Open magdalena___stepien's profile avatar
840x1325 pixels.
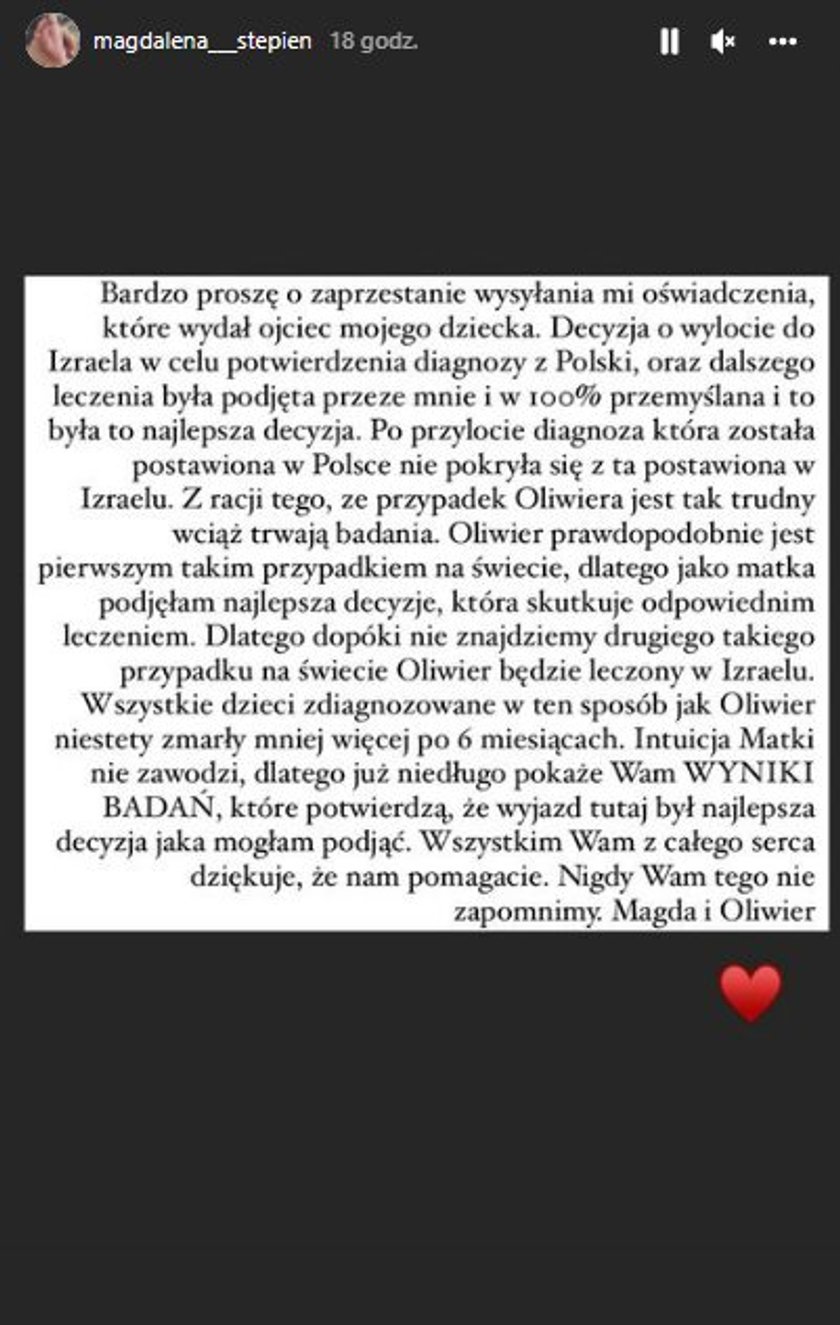[52, 41]
